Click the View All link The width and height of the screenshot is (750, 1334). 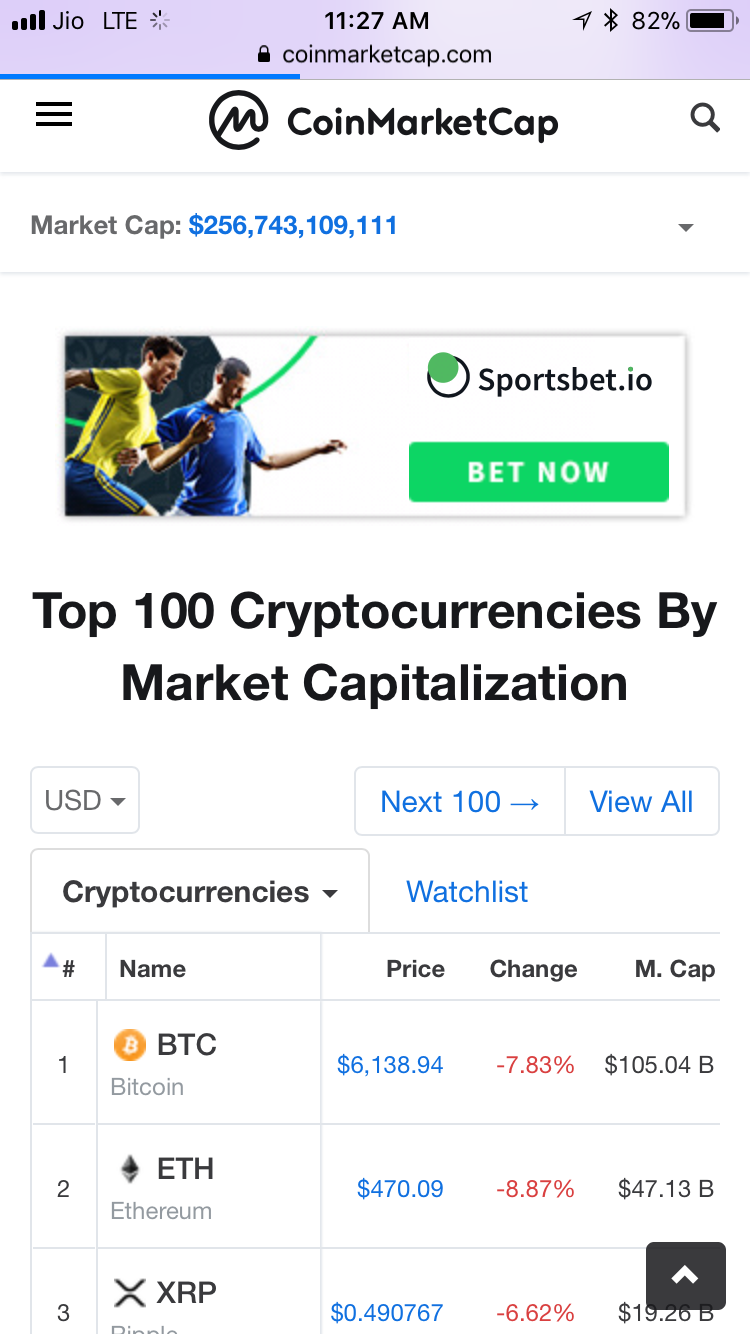pos(642,801)
